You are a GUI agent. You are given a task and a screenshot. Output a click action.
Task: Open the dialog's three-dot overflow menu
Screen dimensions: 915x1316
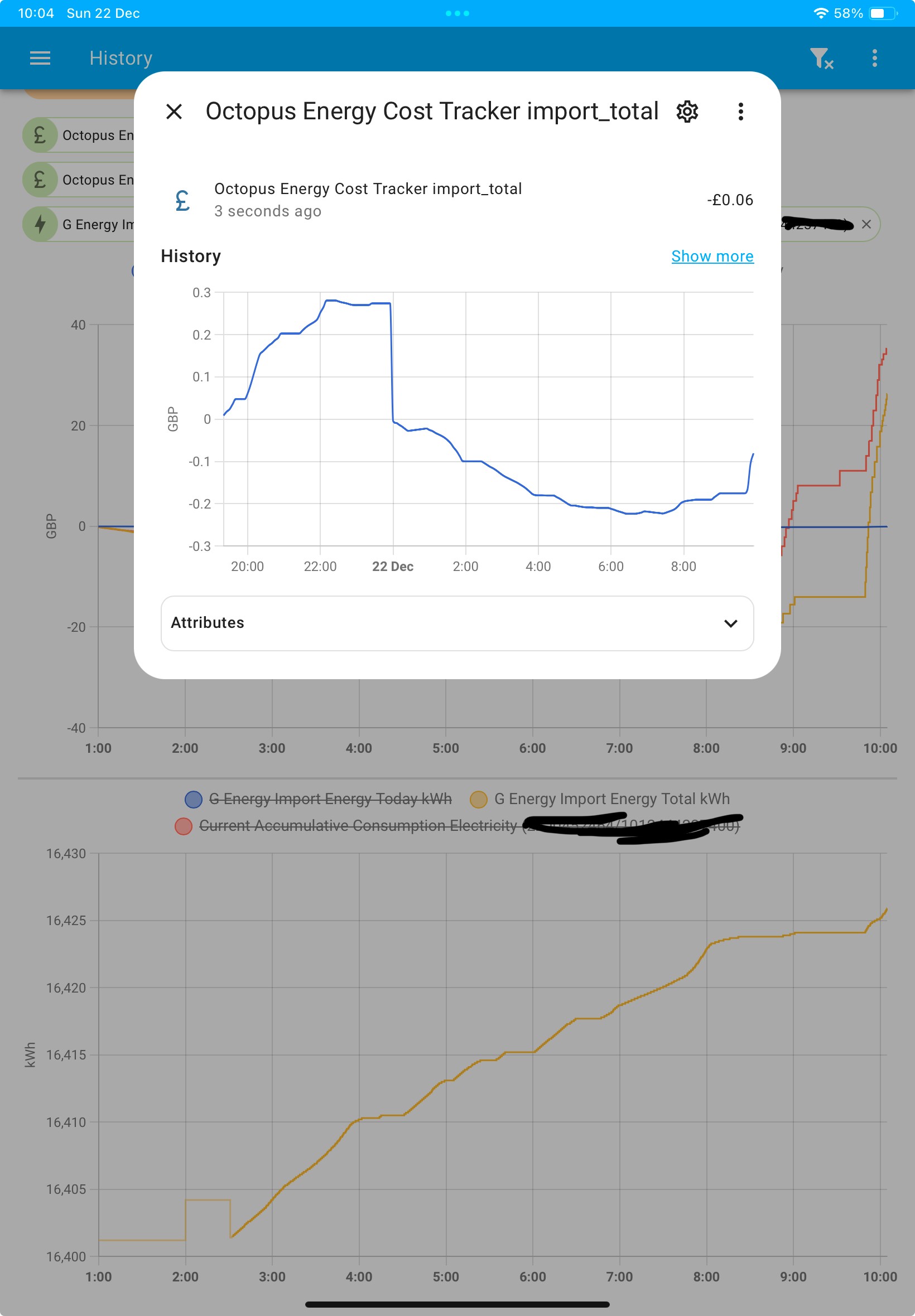tap(740, 111)
